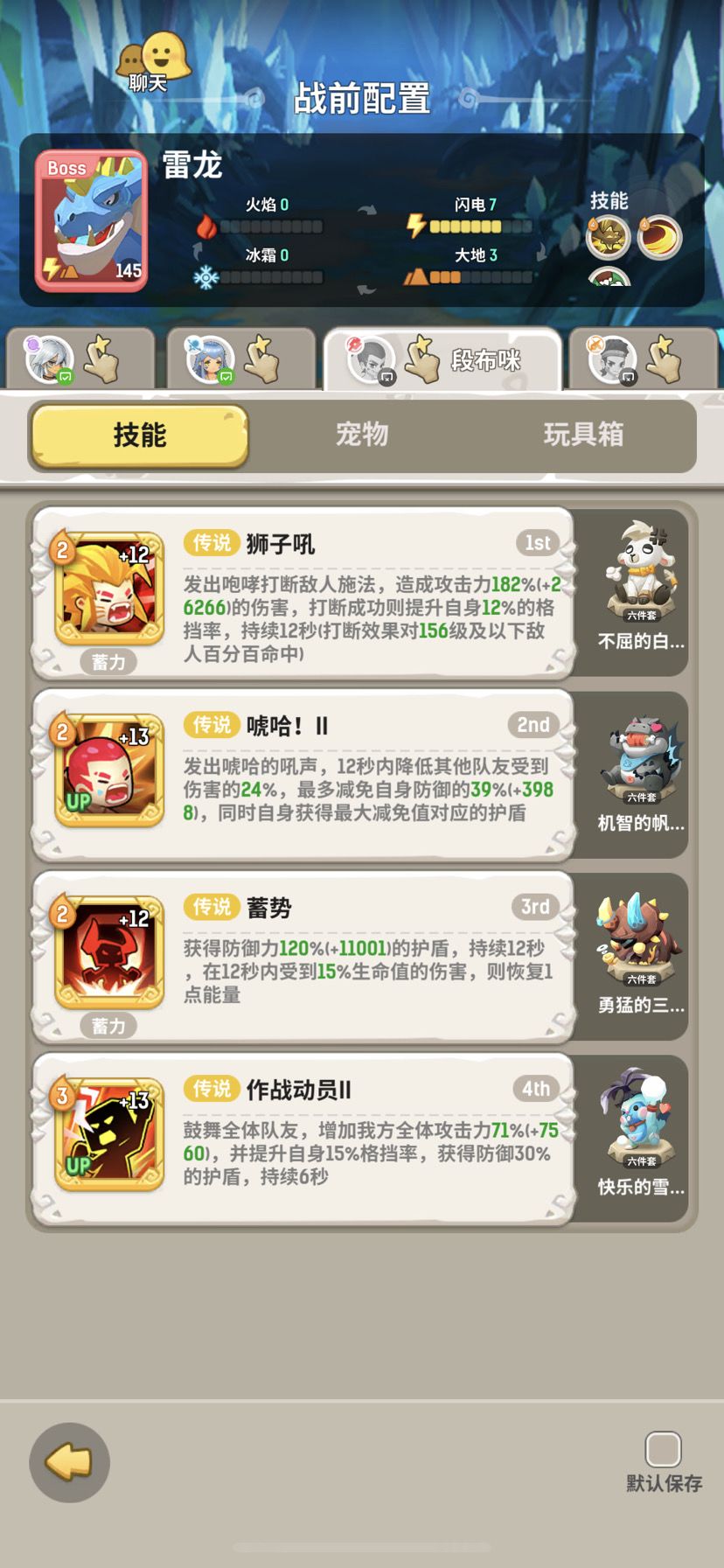Open the 玩具箱 toy box tab
This screenshot has height=1568, width=724.
(x=581, y=436)
